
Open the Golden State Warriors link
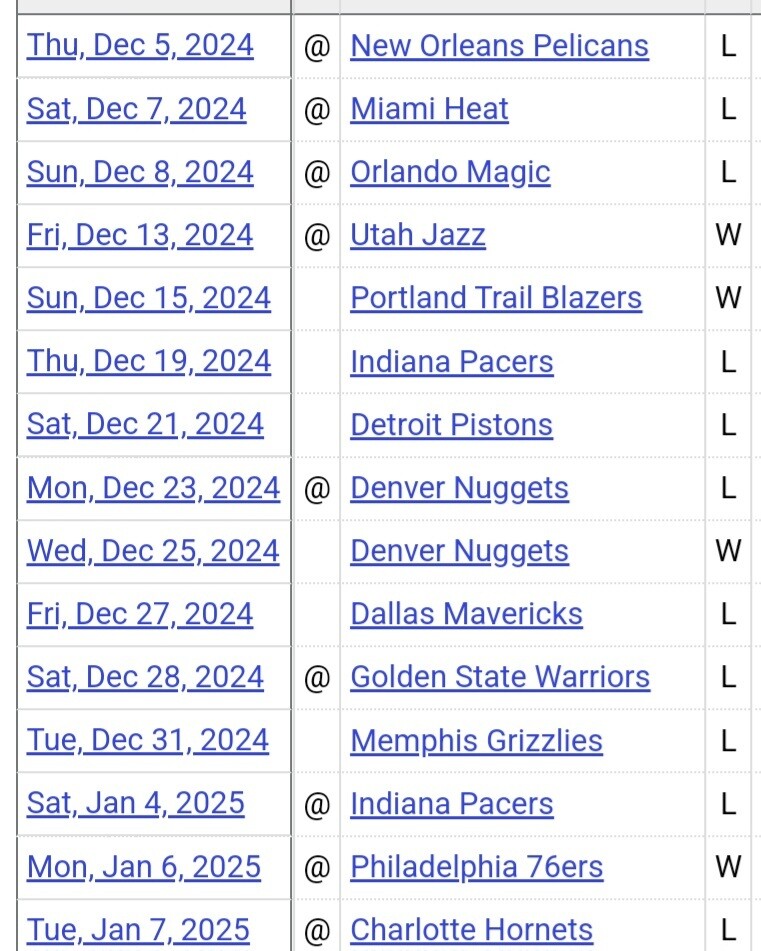[500, 677]
